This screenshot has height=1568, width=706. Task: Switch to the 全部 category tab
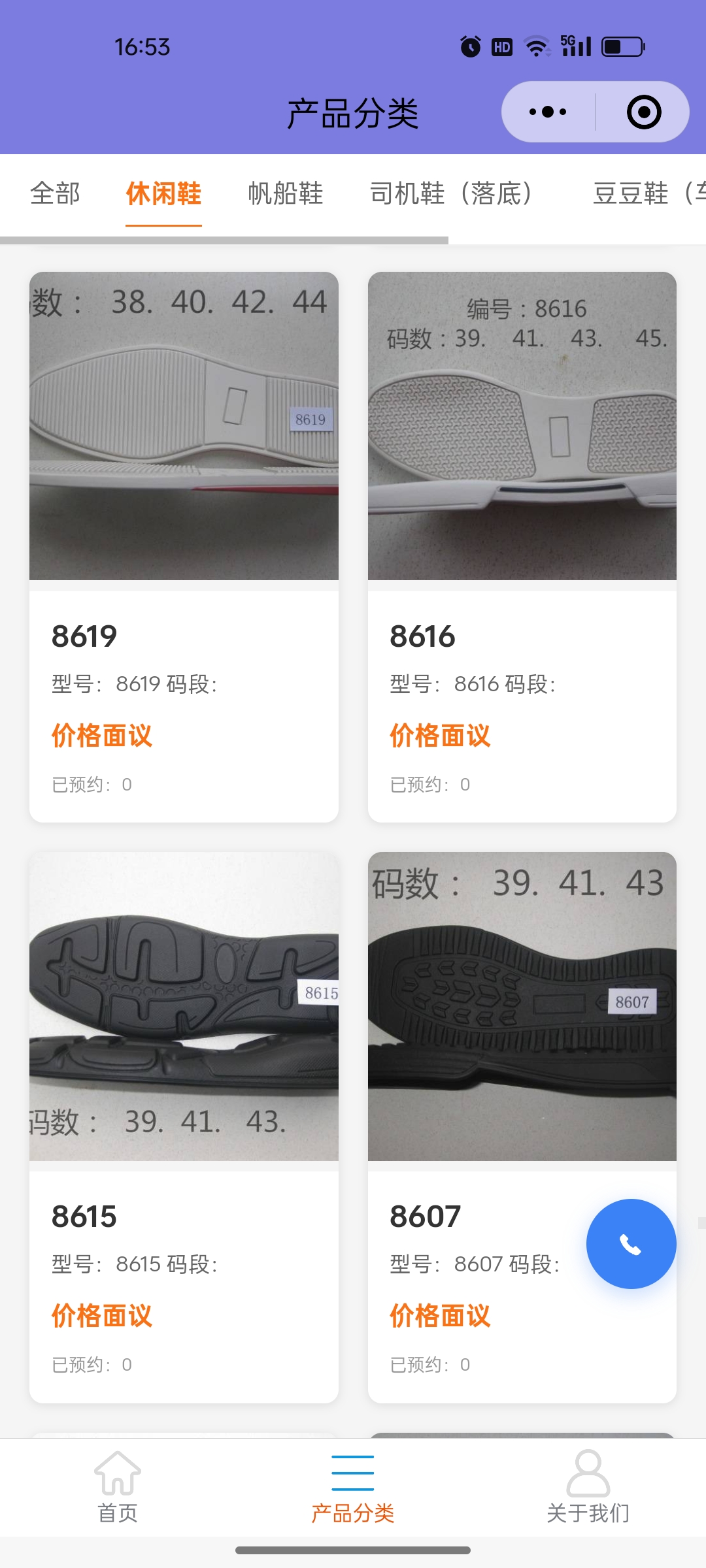pyautogui.click(x=56, y=193)
